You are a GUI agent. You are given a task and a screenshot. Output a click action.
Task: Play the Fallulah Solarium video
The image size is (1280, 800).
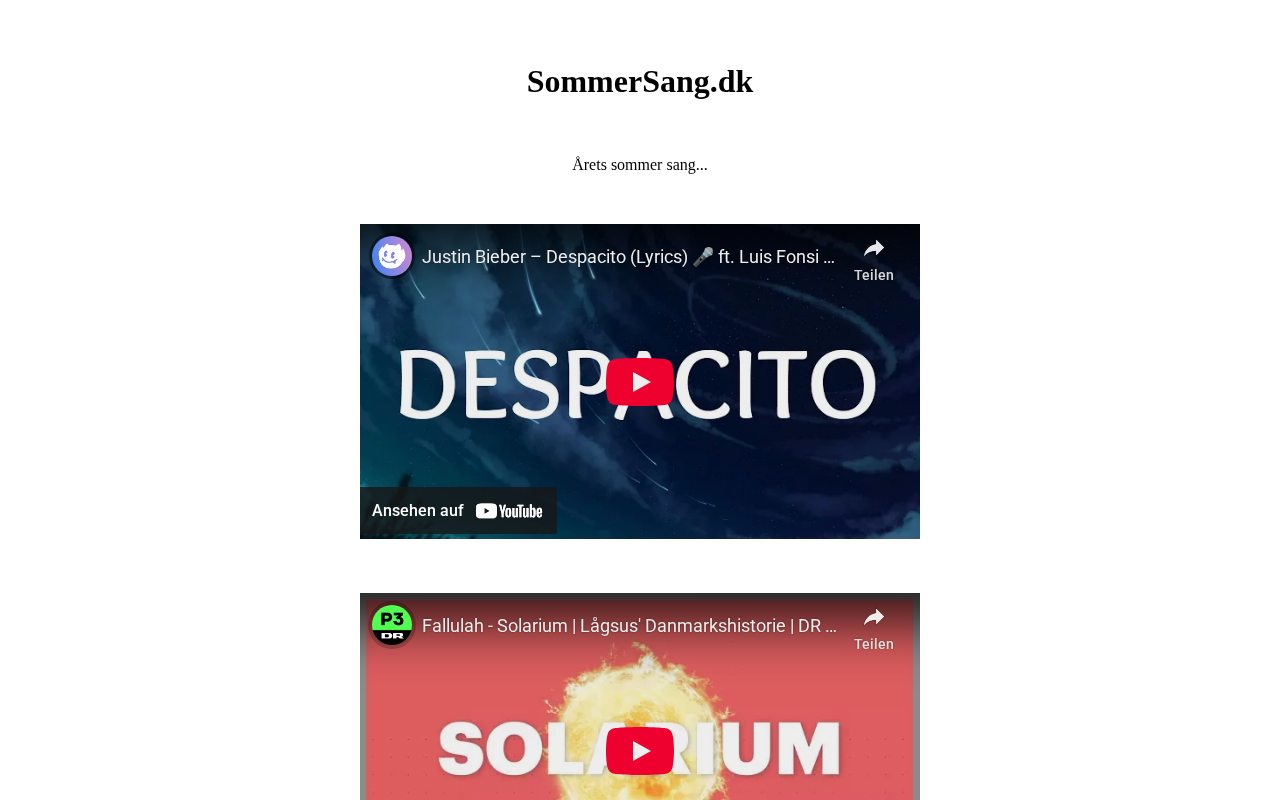640,751
